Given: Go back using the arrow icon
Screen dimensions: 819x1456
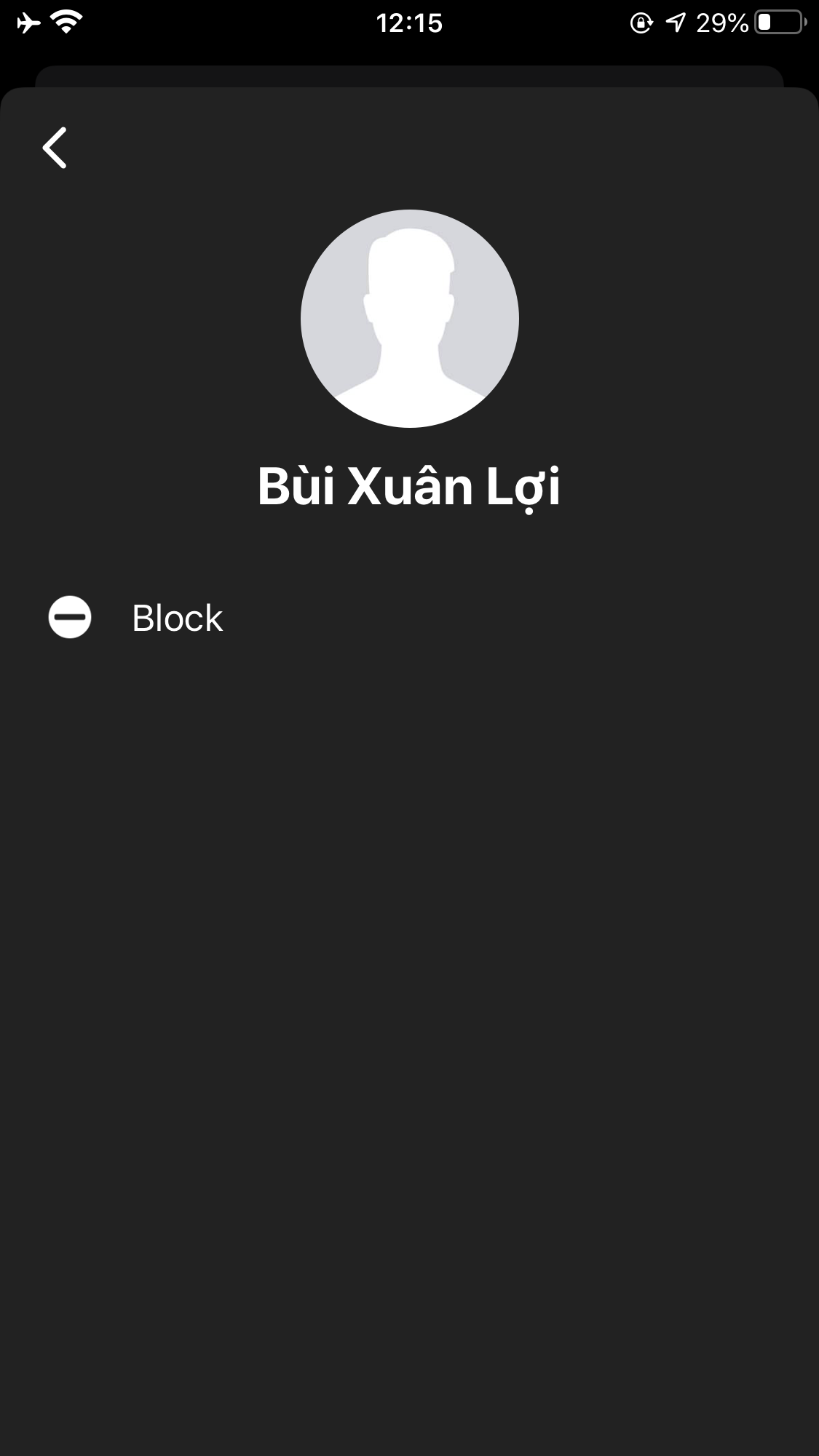Looking at the screenshot, I should (x=55, y=148).
